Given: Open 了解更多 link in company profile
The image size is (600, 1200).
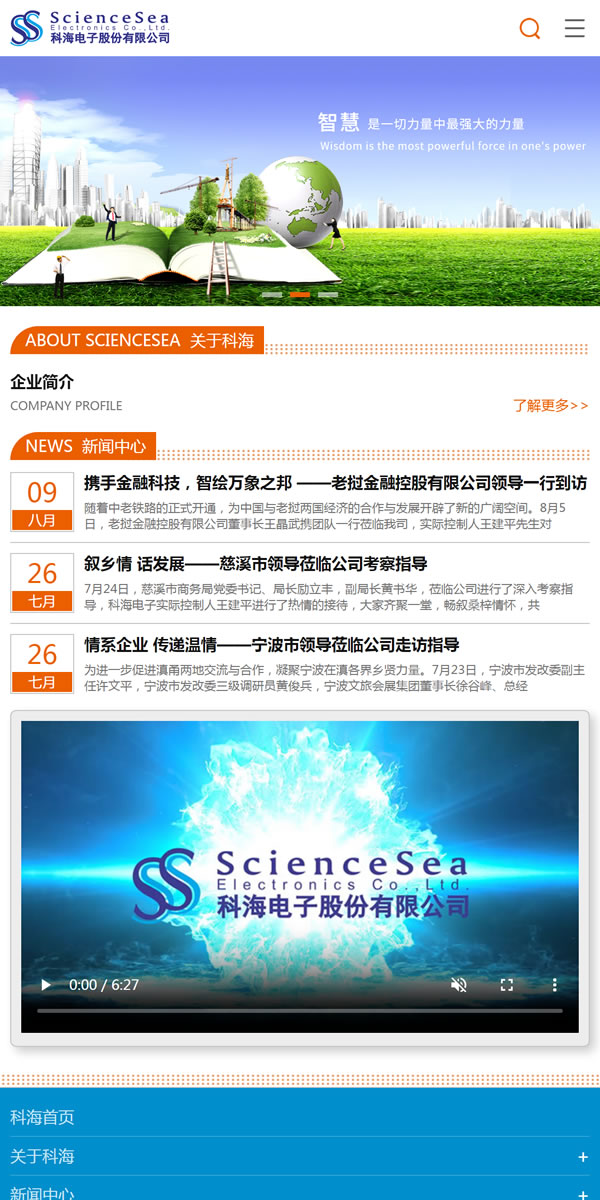Looking at the screenshot, I should pyautogui.click(x=550, y=405).
